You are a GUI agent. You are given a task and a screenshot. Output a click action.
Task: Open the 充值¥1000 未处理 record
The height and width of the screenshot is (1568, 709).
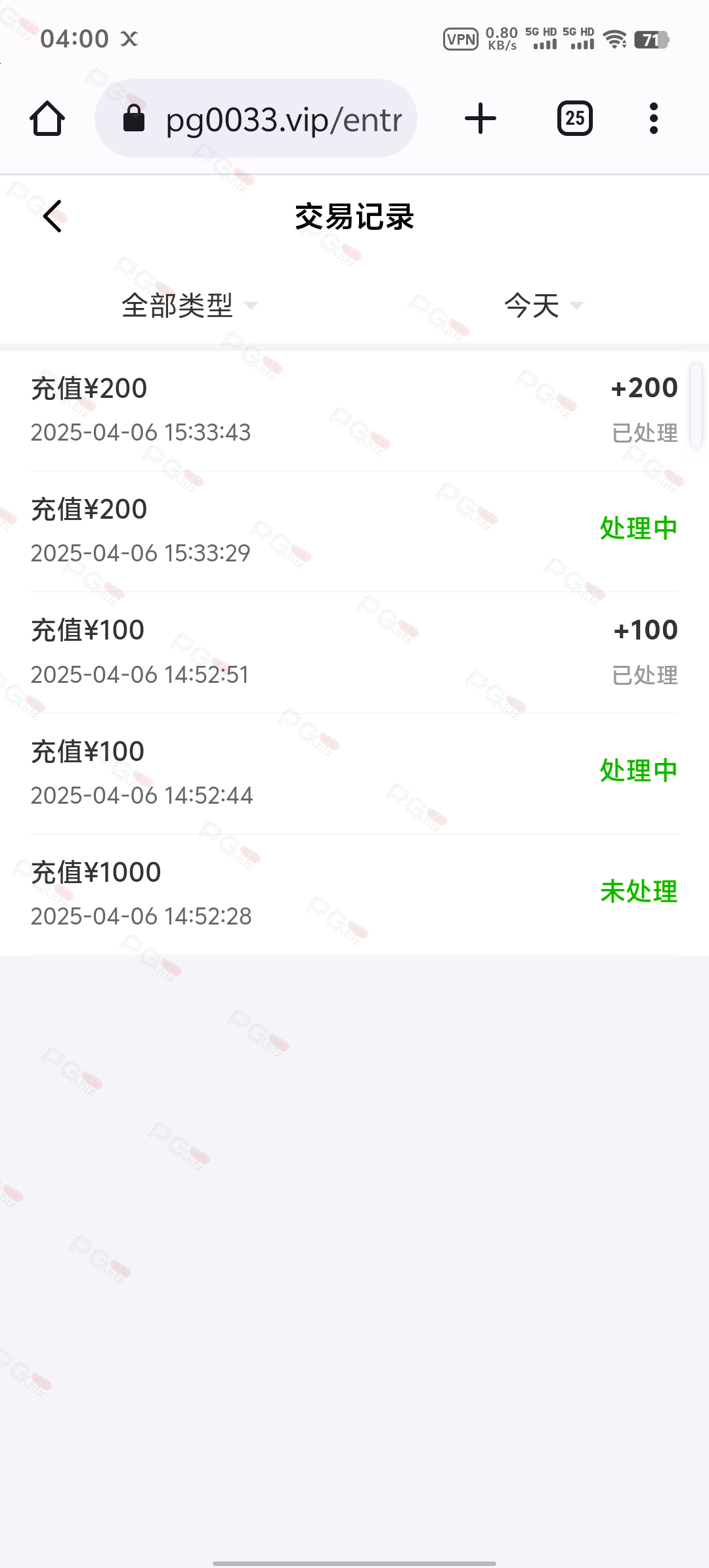click(354, 894)
